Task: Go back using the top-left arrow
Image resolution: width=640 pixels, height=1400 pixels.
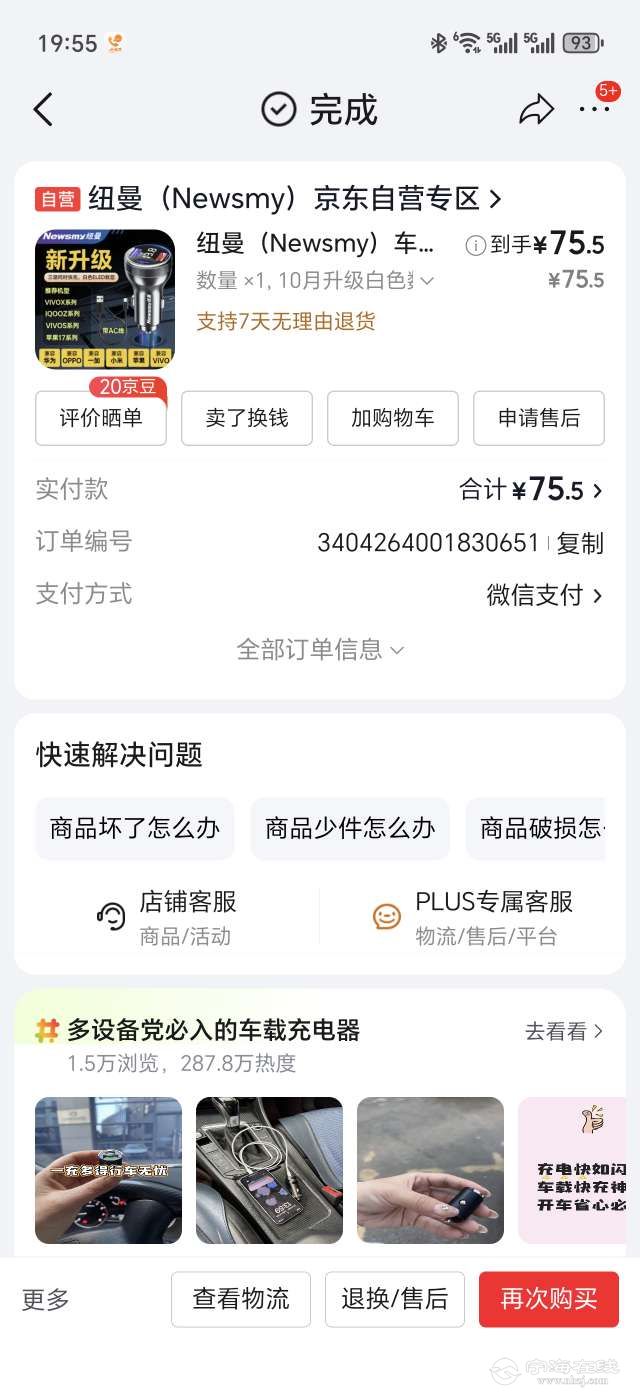Action: [43, 109]
